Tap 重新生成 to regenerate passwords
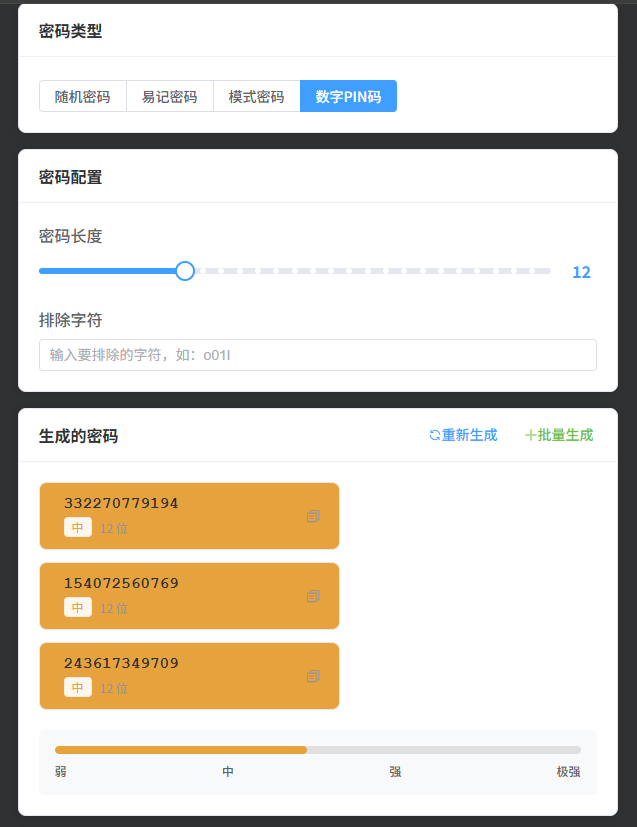The height and width of the screenshot is (827, 637). tap(463, 435)
